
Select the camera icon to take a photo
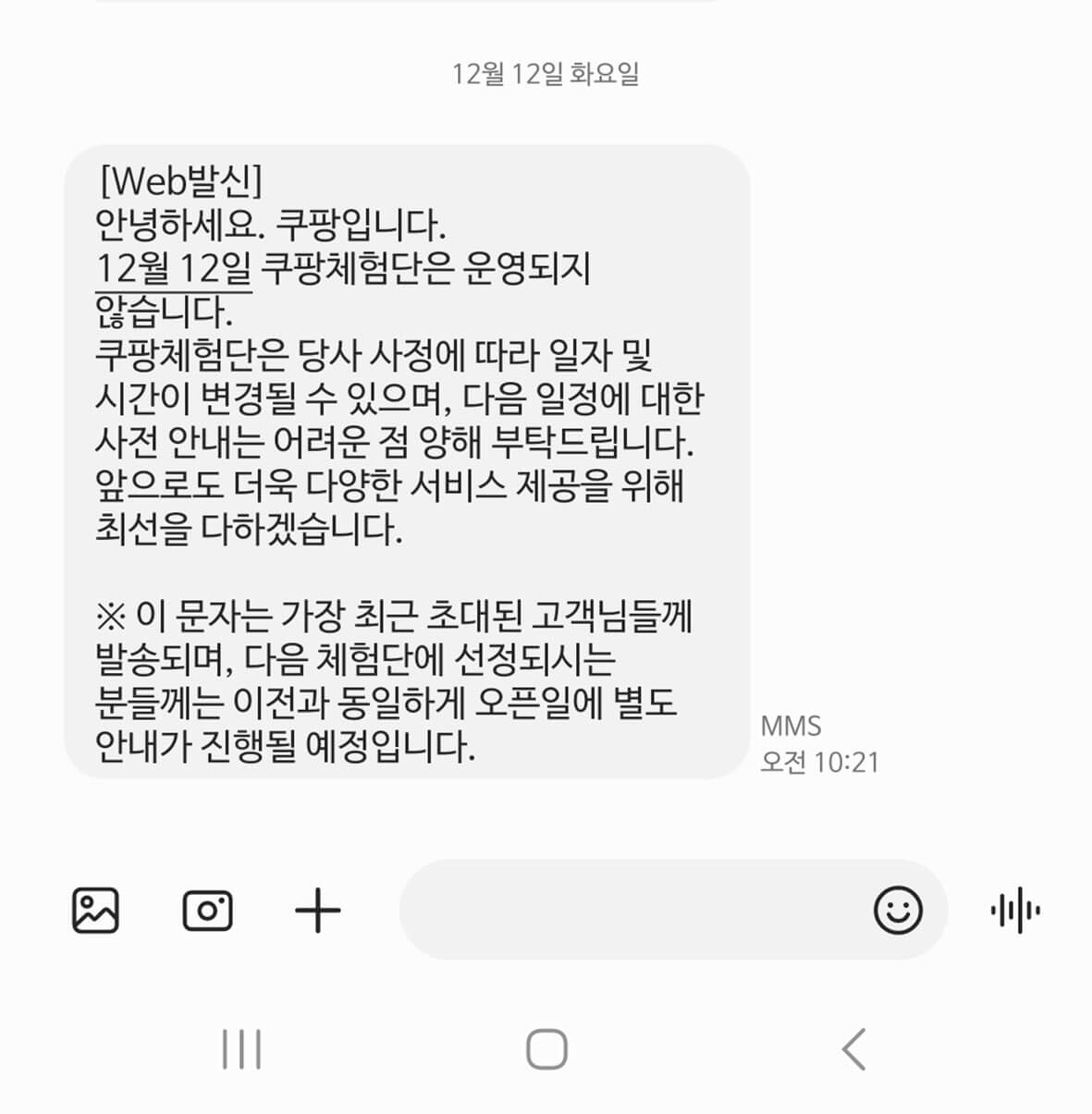coord(209,911)
